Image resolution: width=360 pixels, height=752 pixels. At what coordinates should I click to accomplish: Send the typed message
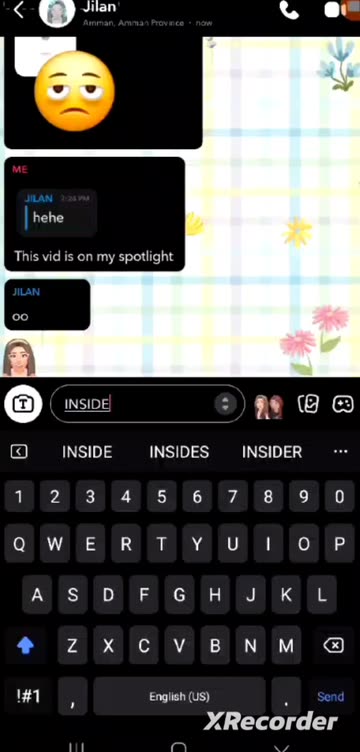pos(330,696)
